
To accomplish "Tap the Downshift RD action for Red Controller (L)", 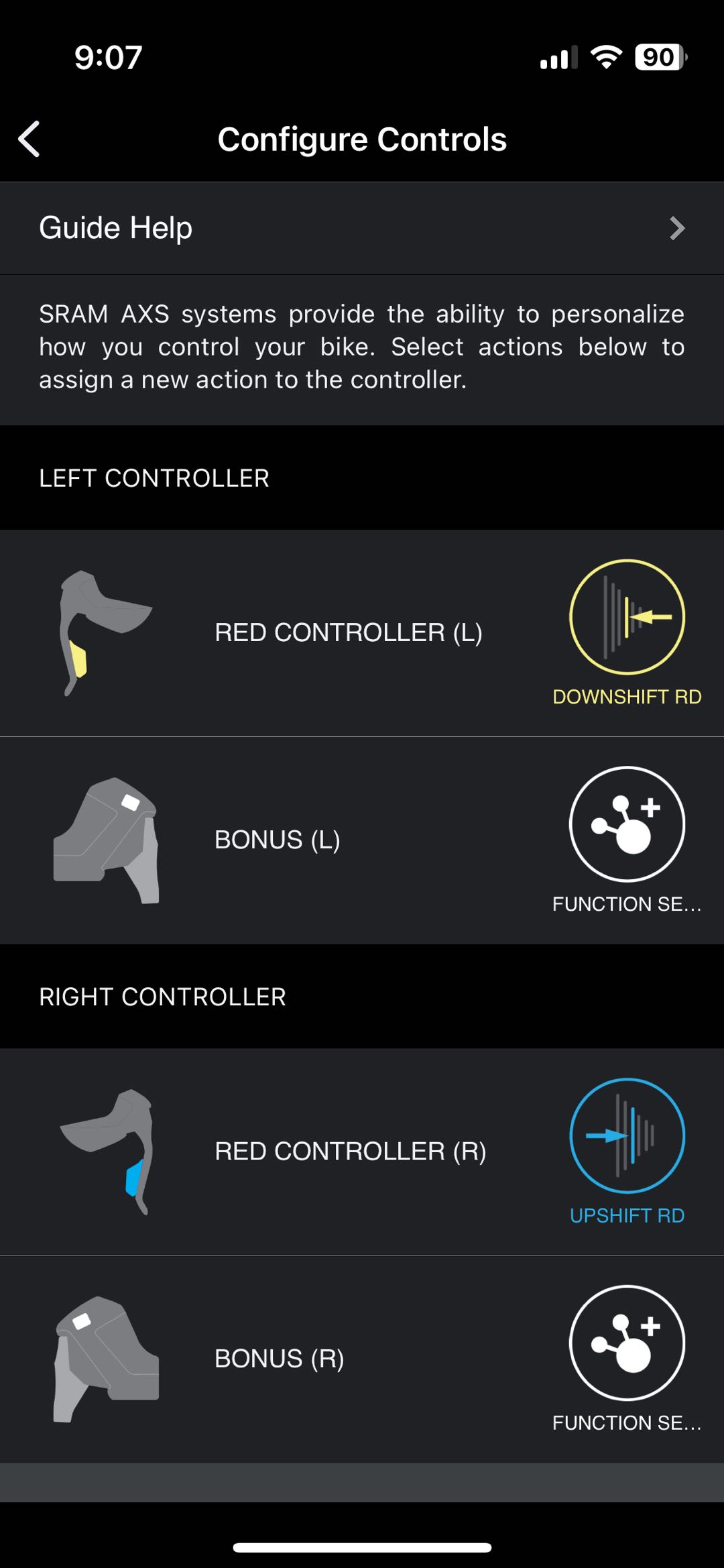I will point(627,618).
